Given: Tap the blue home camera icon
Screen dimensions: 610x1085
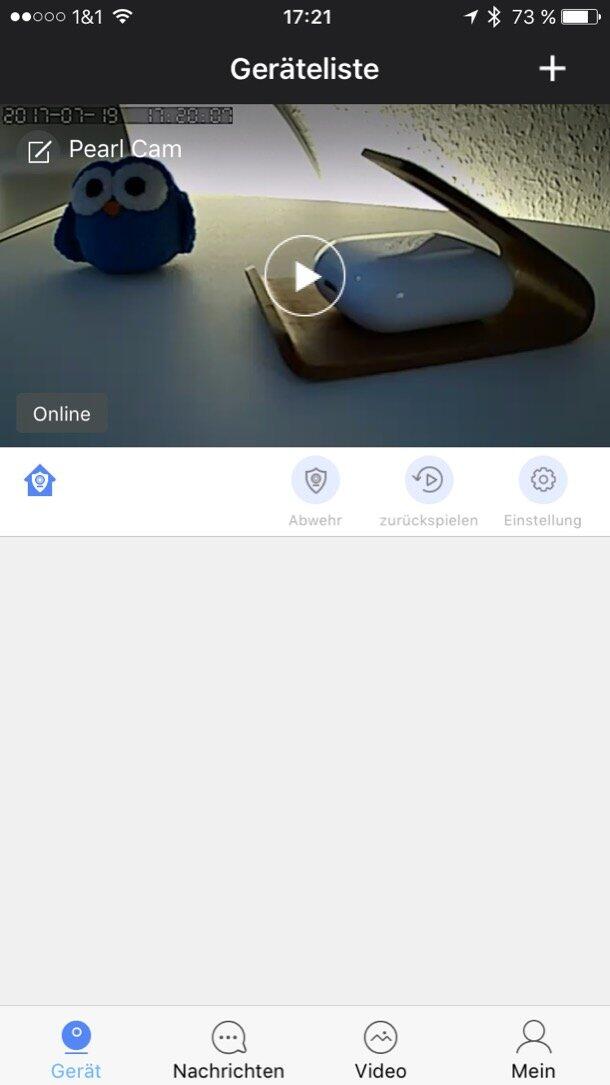Looking at the screenshot, I should (x=40, y=481).
